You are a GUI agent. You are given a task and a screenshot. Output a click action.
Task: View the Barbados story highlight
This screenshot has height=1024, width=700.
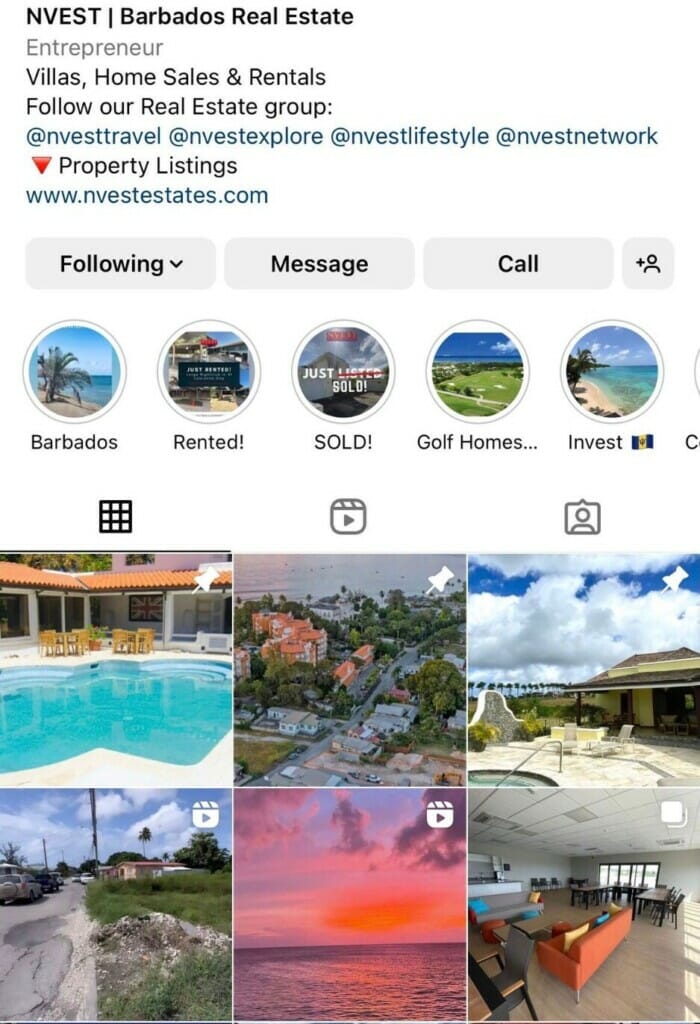(x=74, y=372)
